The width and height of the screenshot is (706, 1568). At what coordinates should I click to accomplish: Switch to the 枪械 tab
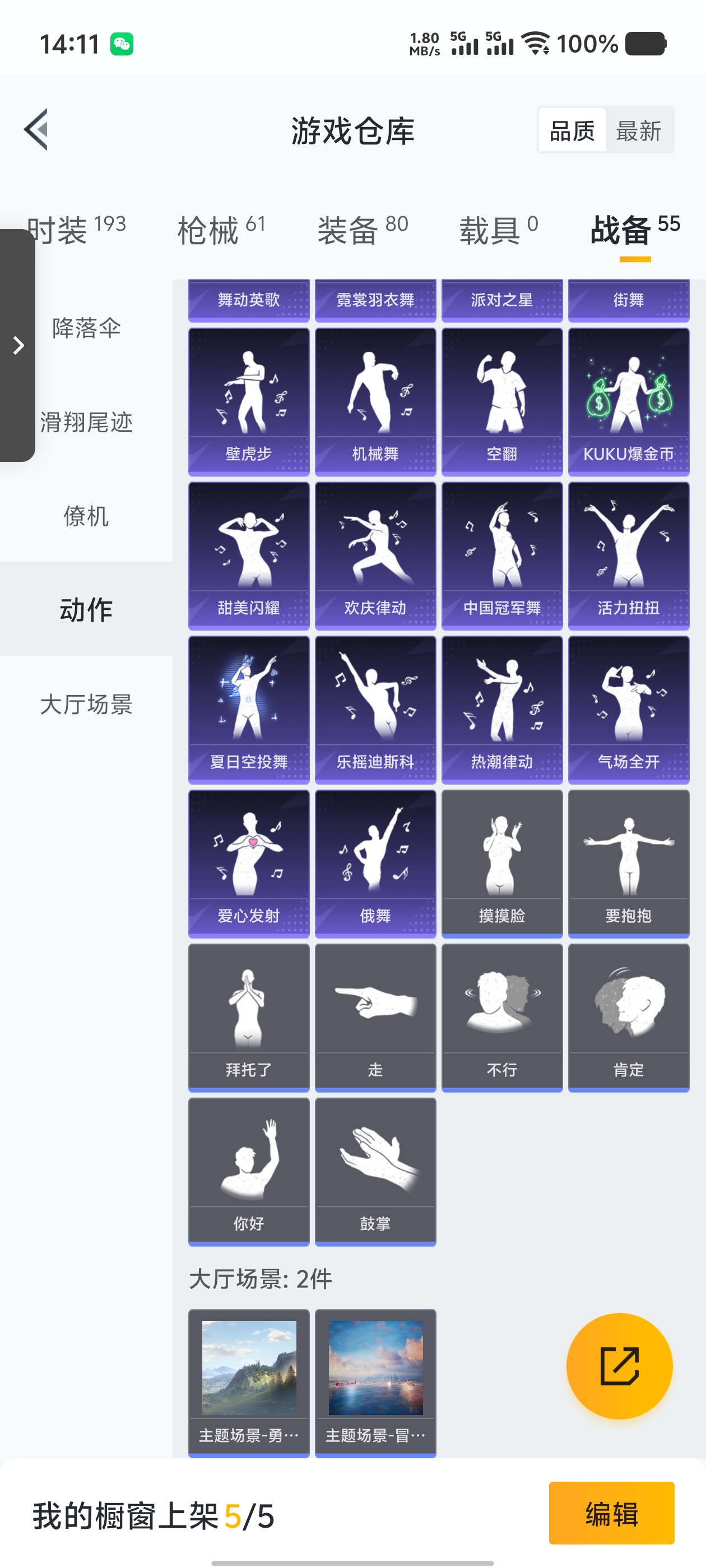pos(221,231)
